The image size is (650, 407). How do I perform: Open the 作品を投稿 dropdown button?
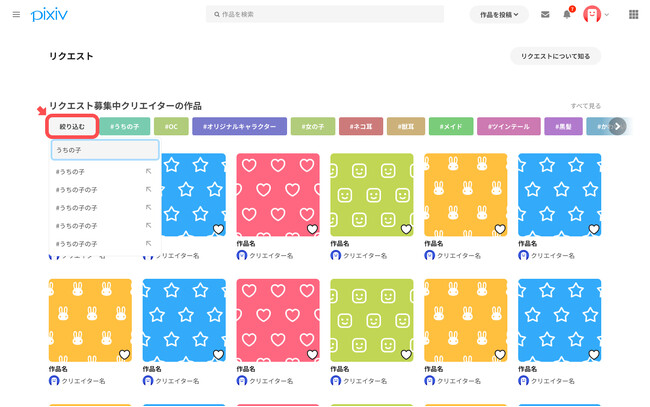point(498,15)
